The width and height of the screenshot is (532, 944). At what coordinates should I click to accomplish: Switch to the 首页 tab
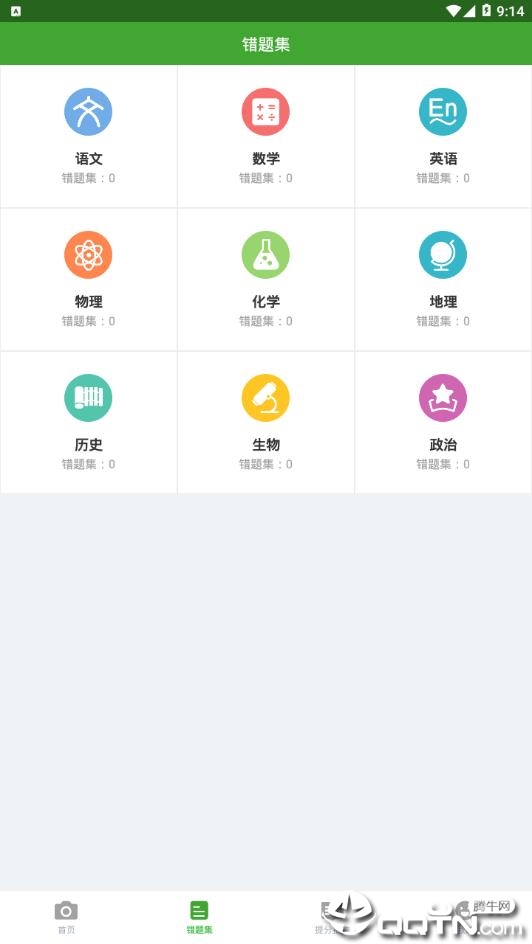pos(66,918)
